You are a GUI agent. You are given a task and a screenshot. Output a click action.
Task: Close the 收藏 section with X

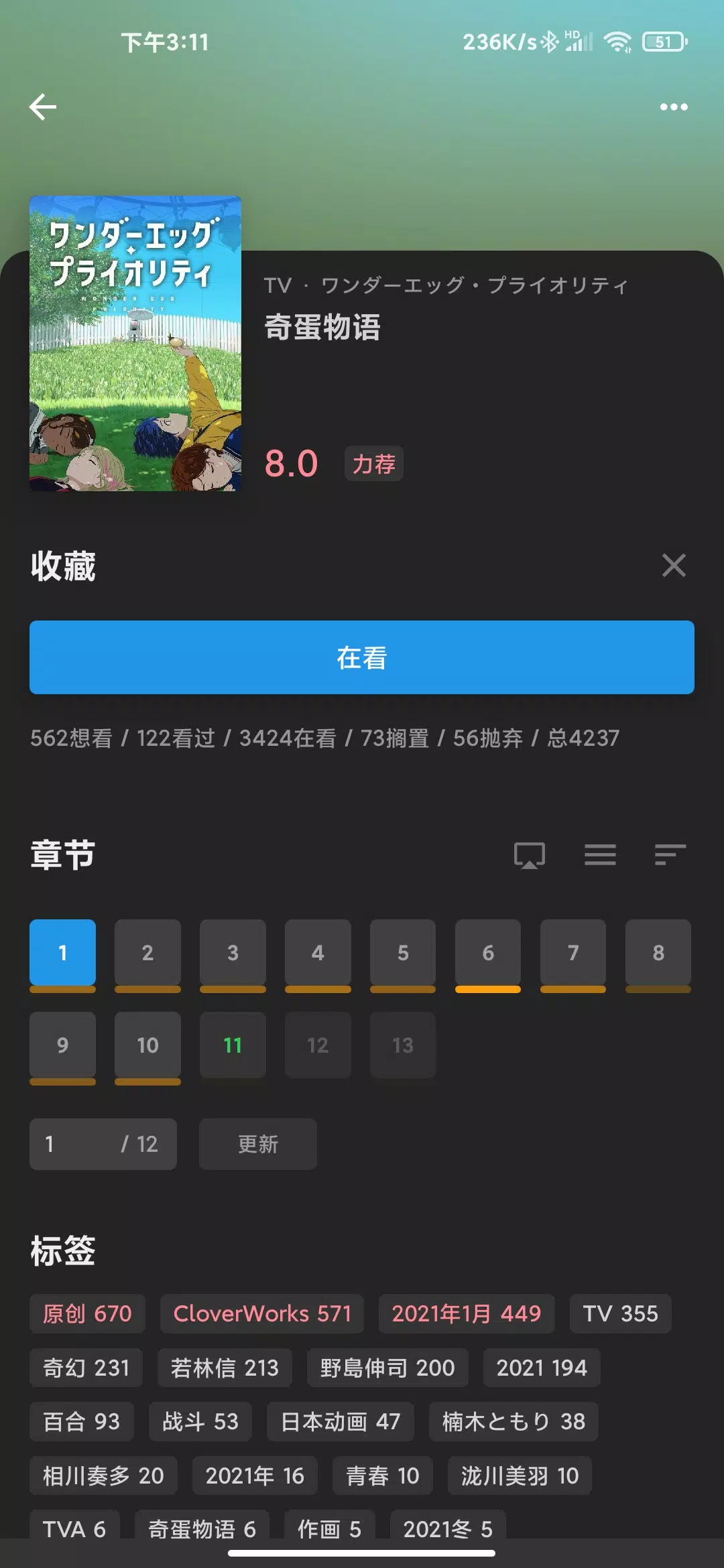(674, 565)
